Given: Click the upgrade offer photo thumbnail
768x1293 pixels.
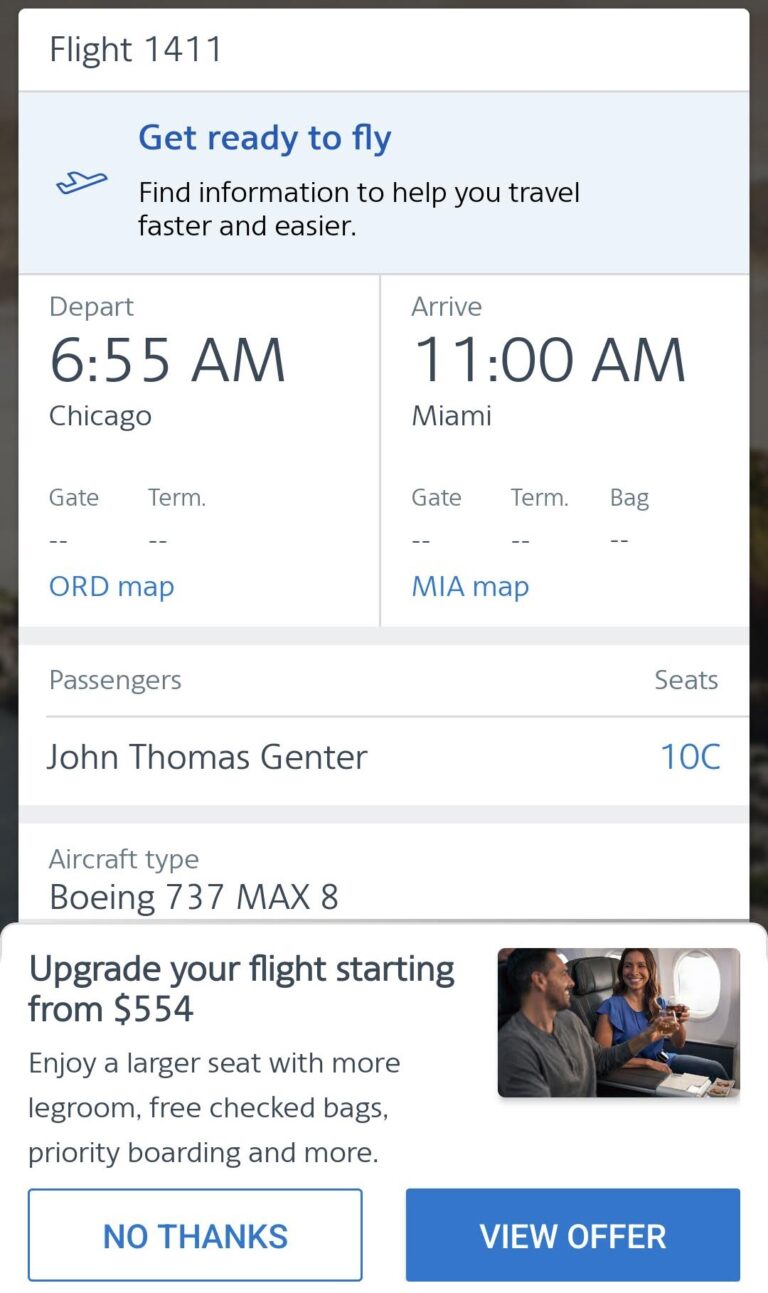Looking at the screenshot, I should pos(619,1021).
